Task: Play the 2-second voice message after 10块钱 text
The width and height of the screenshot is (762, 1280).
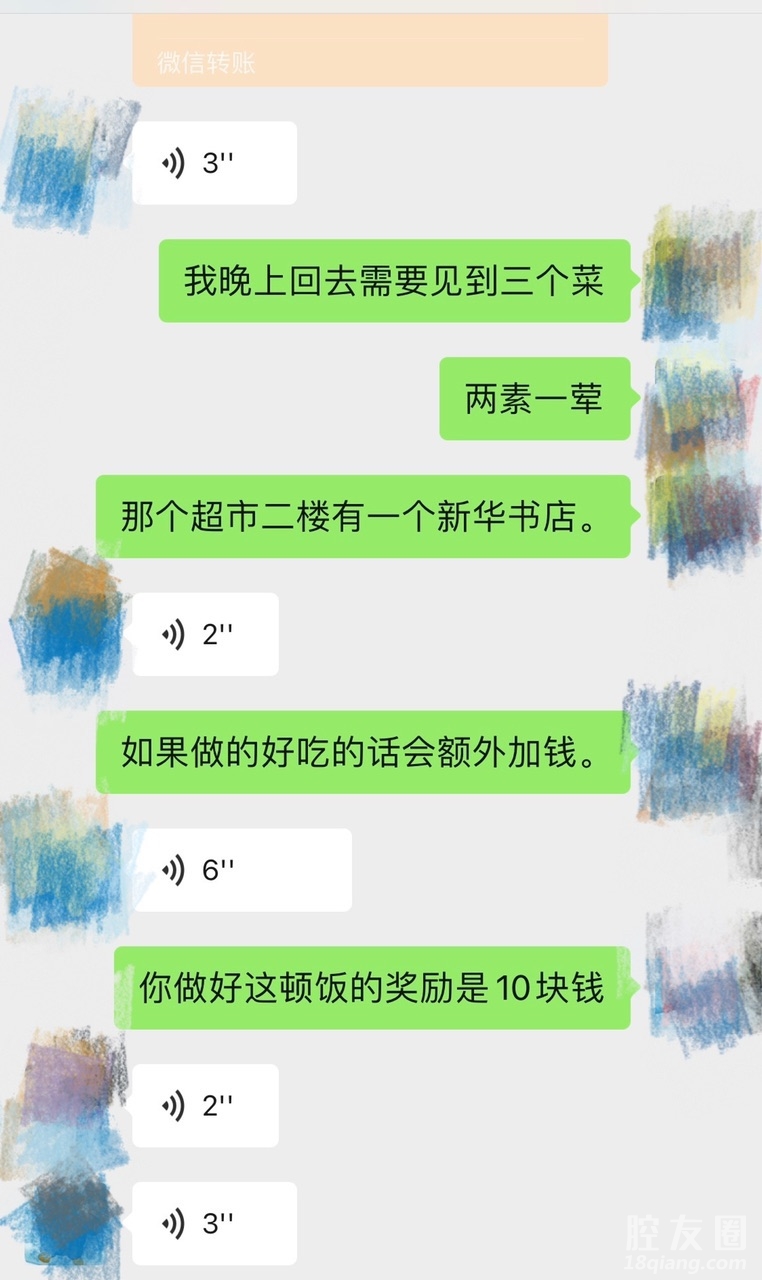Action: [x=205, y=1105]
